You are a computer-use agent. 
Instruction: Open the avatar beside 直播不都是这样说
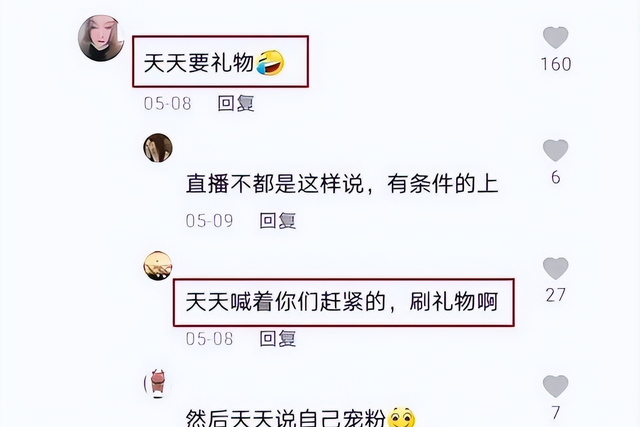point(158,148)
